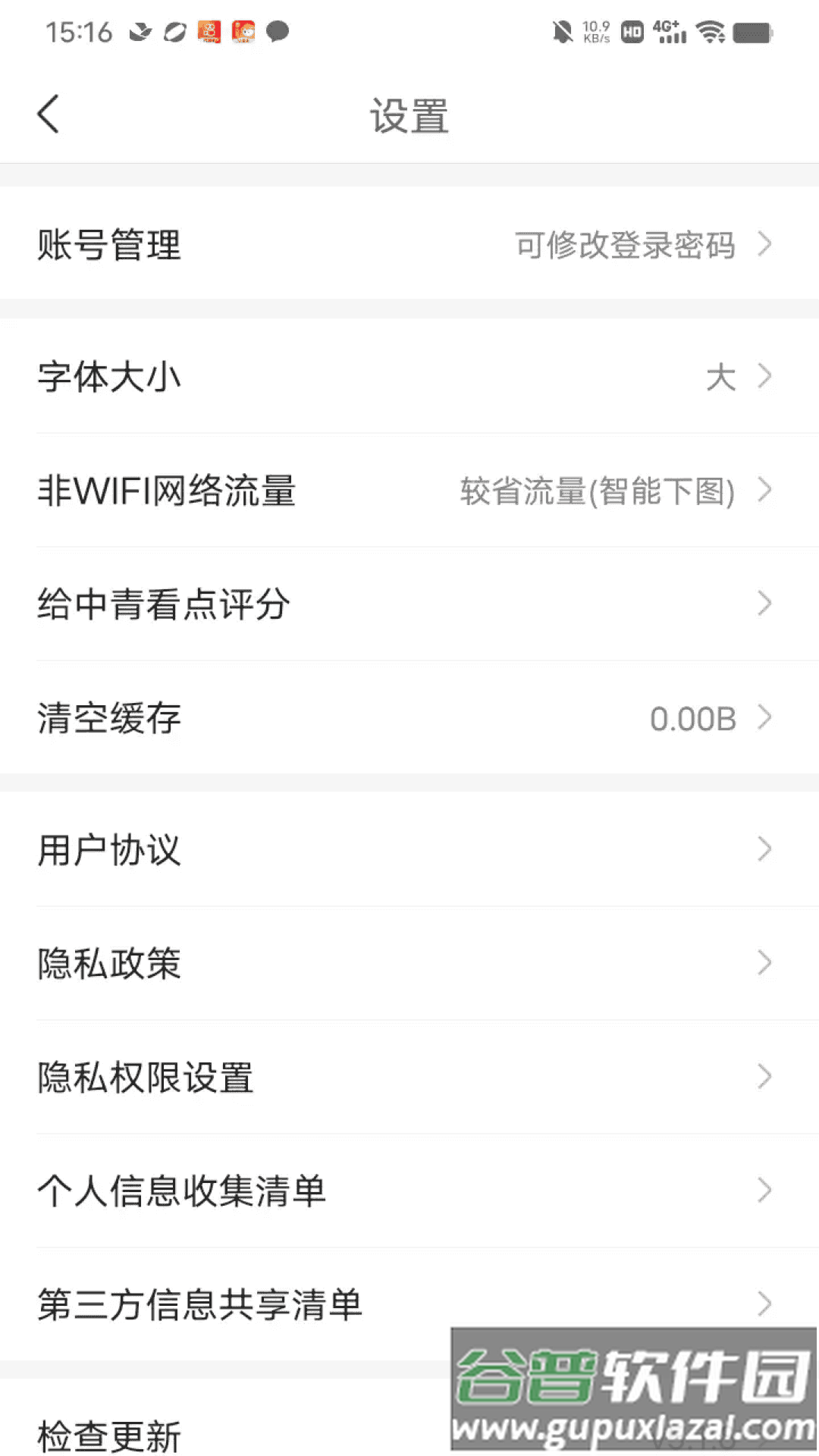
Task: Open the 用户协议 agreement link
Action: [x=108, y=850]
